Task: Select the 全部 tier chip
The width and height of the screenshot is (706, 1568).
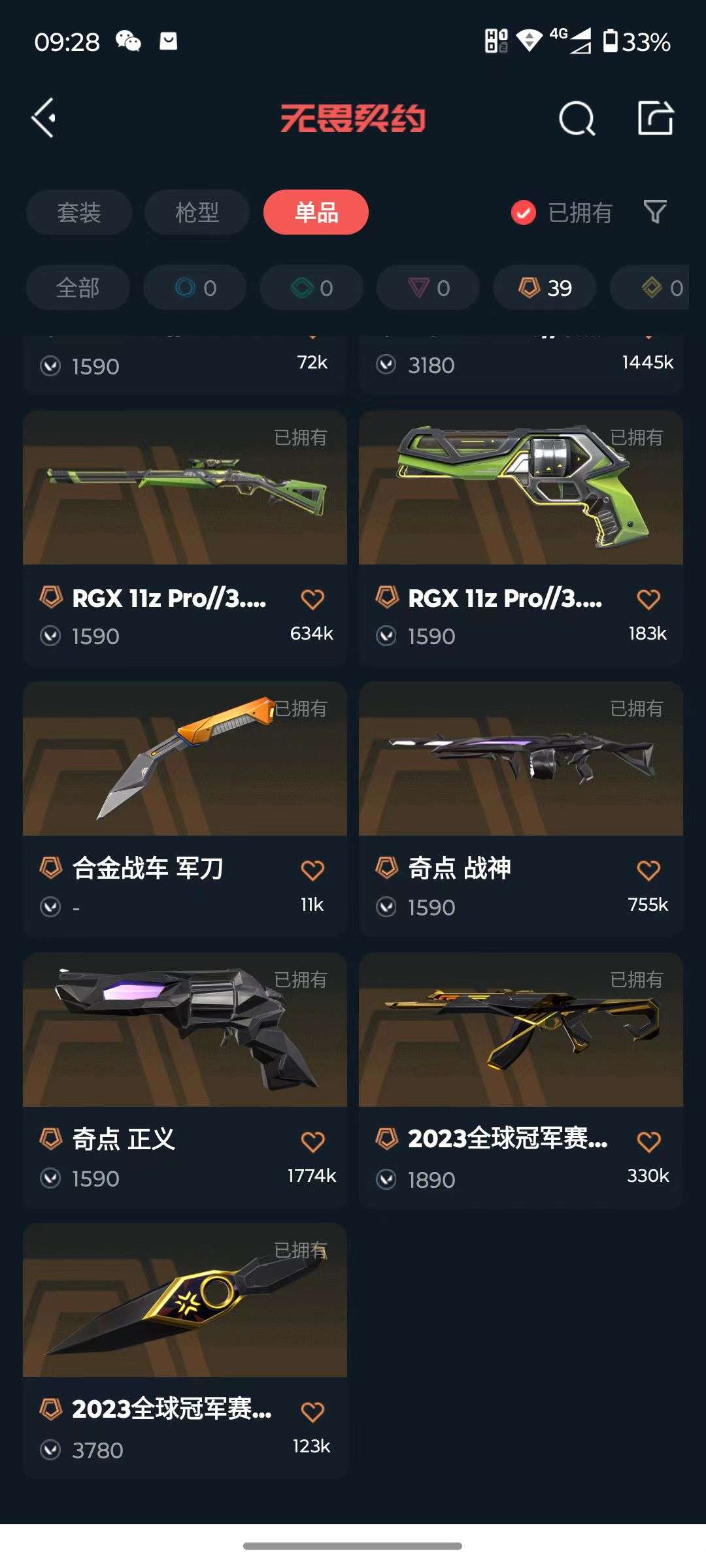Action: pyautogui.click(x=78, y=287)
